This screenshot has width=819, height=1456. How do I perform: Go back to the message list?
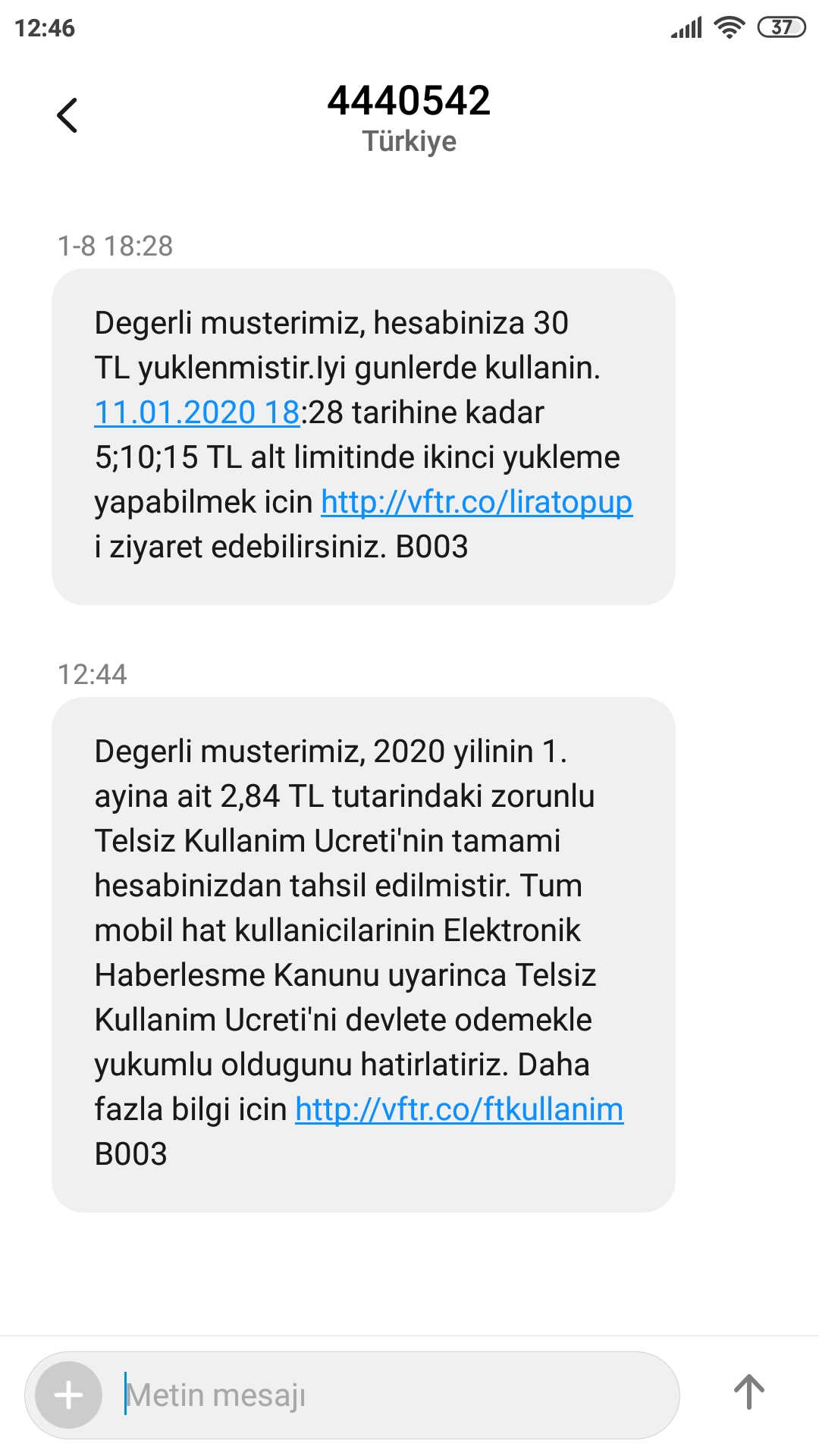pyautogui.click(x=67, y=115)
